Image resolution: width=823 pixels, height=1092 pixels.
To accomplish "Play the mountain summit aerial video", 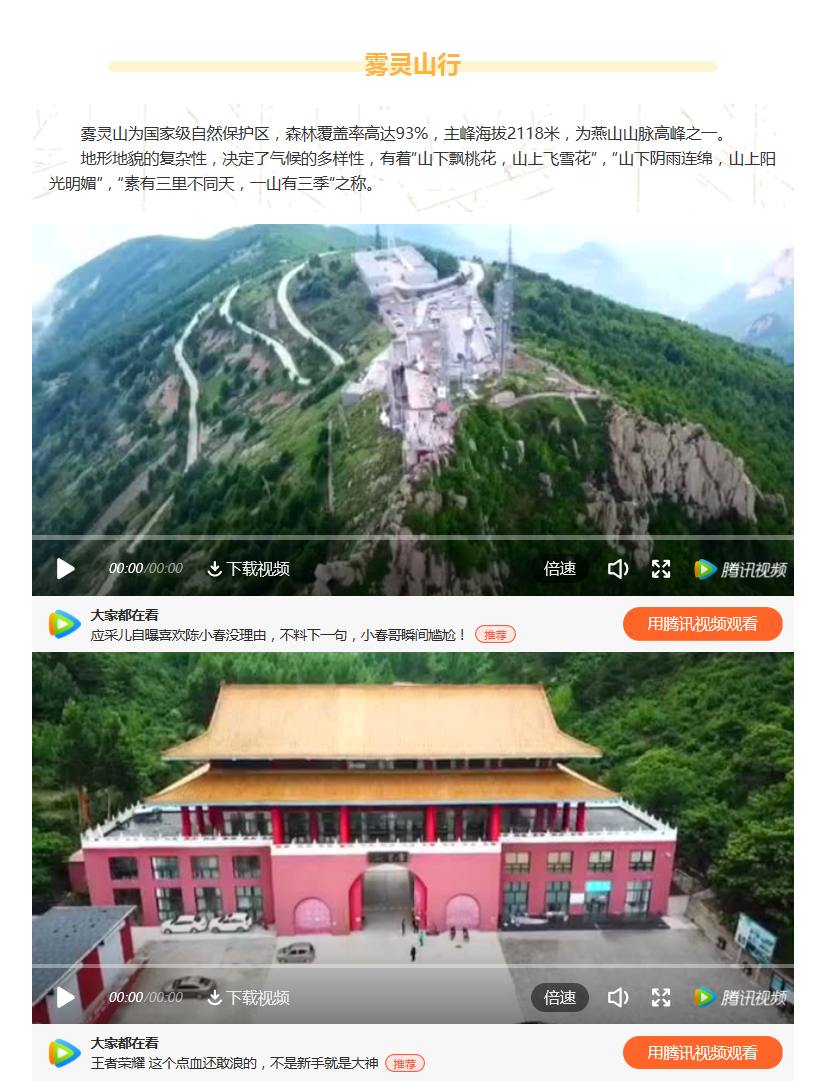I will [66, 569].
